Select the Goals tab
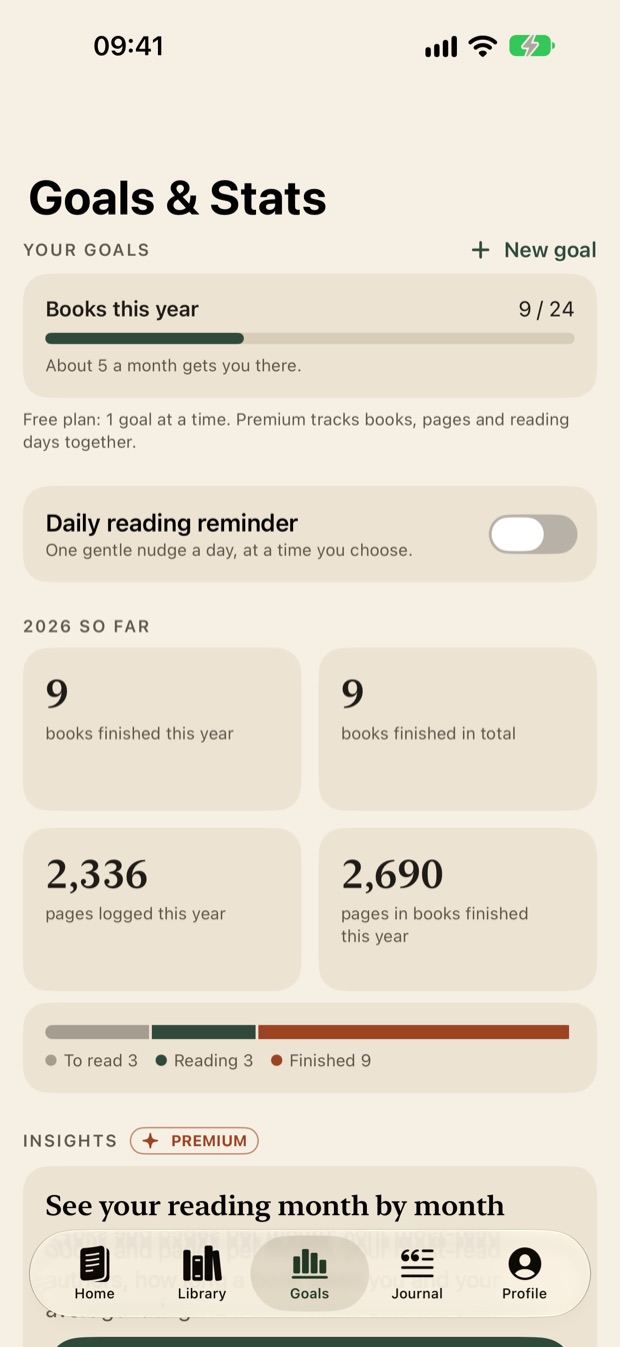The image size is (620, 1347). [310, 1273]
